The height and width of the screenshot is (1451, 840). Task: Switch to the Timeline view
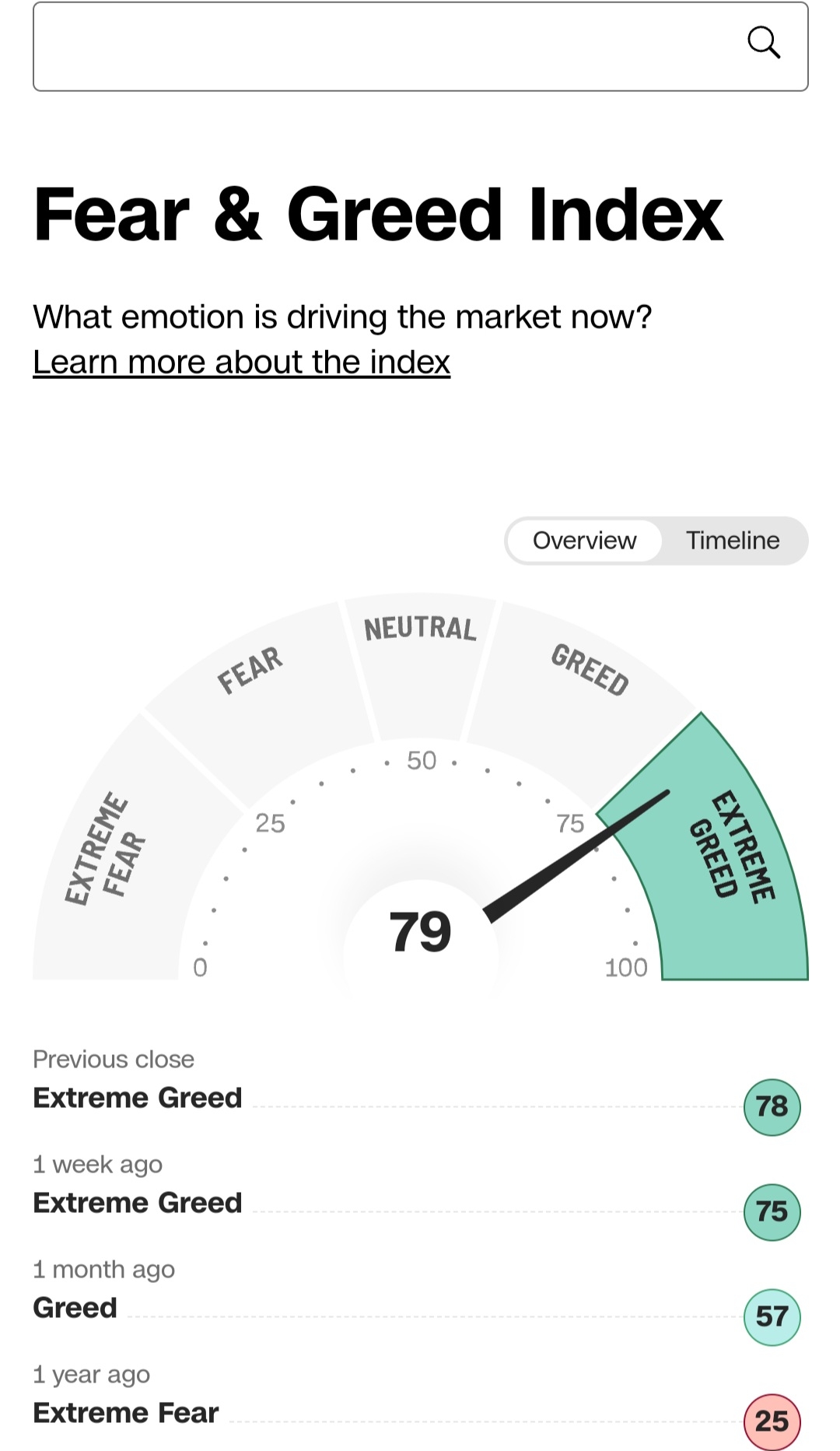(732, 541)
